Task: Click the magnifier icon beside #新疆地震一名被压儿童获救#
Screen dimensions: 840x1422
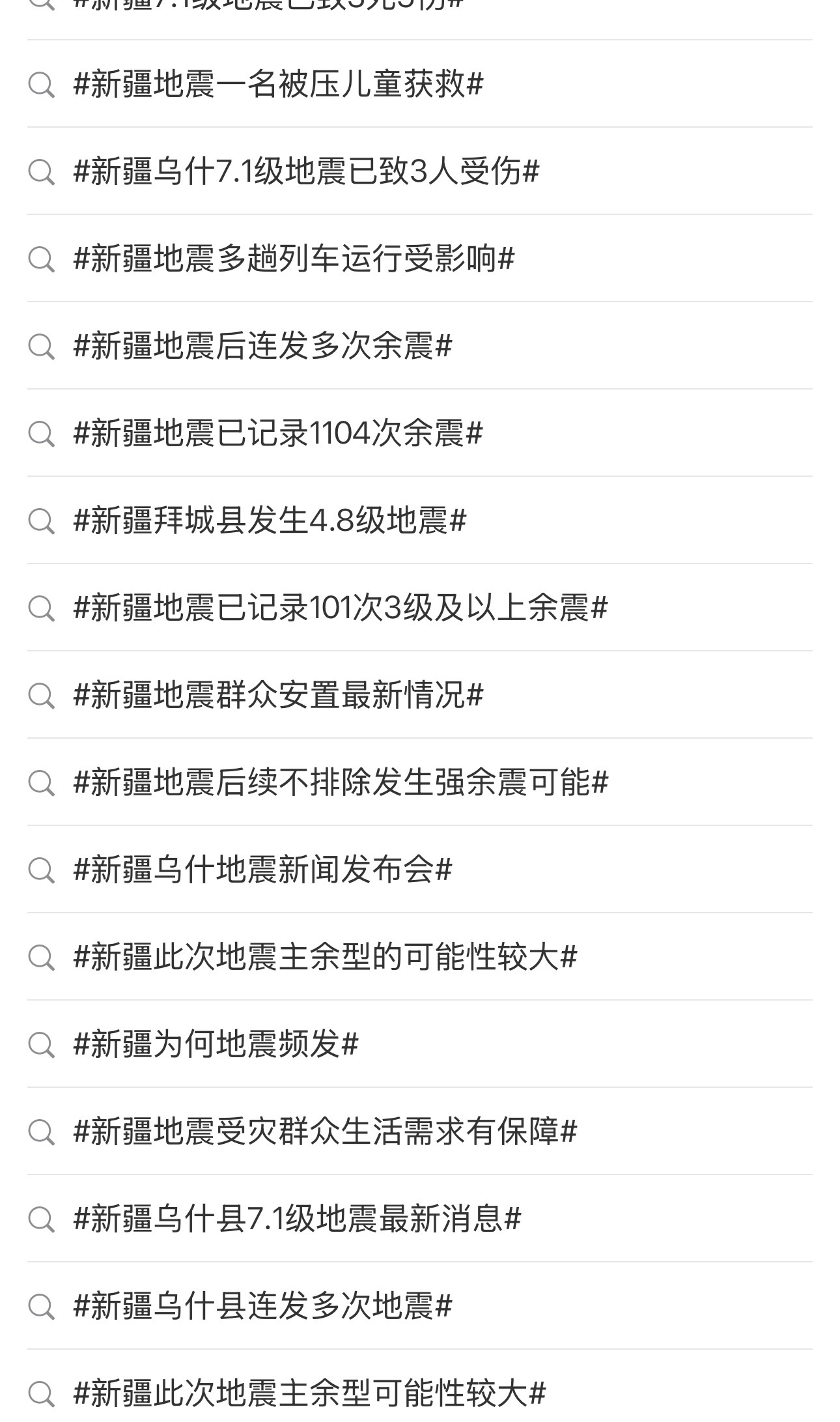Action: (x=42, y=85)
